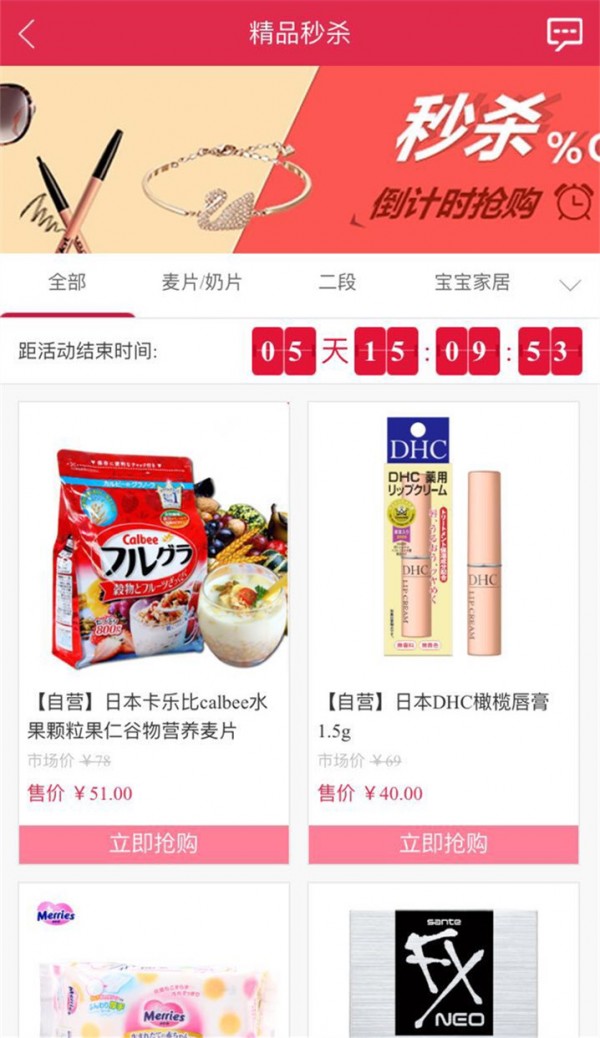The width and height of the screenshot is (600, 1038).
Task: Open the messages chat icon
Action: click(564, 33)
